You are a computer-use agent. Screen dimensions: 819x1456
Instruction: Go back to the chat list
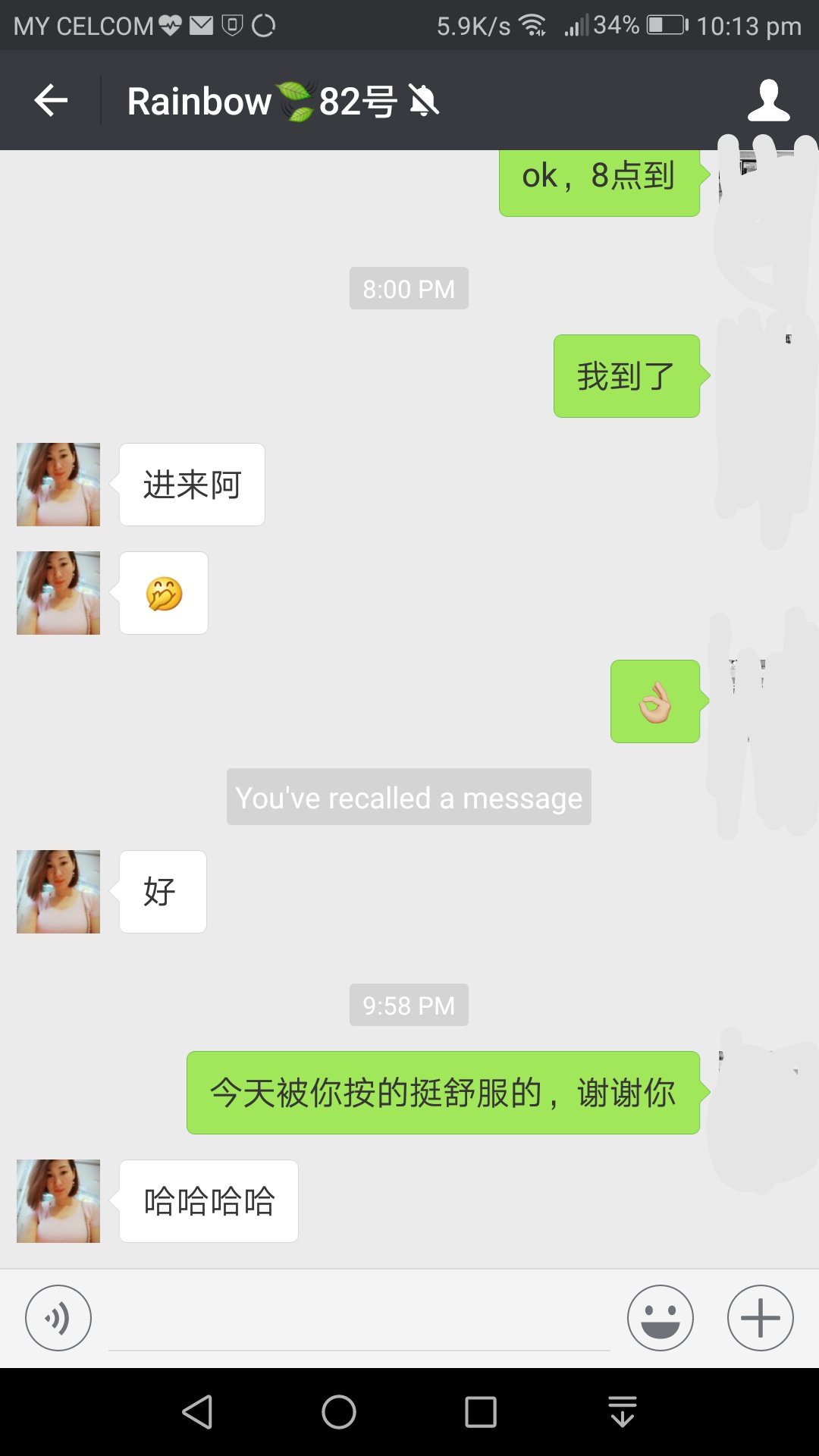click(51, 100)
